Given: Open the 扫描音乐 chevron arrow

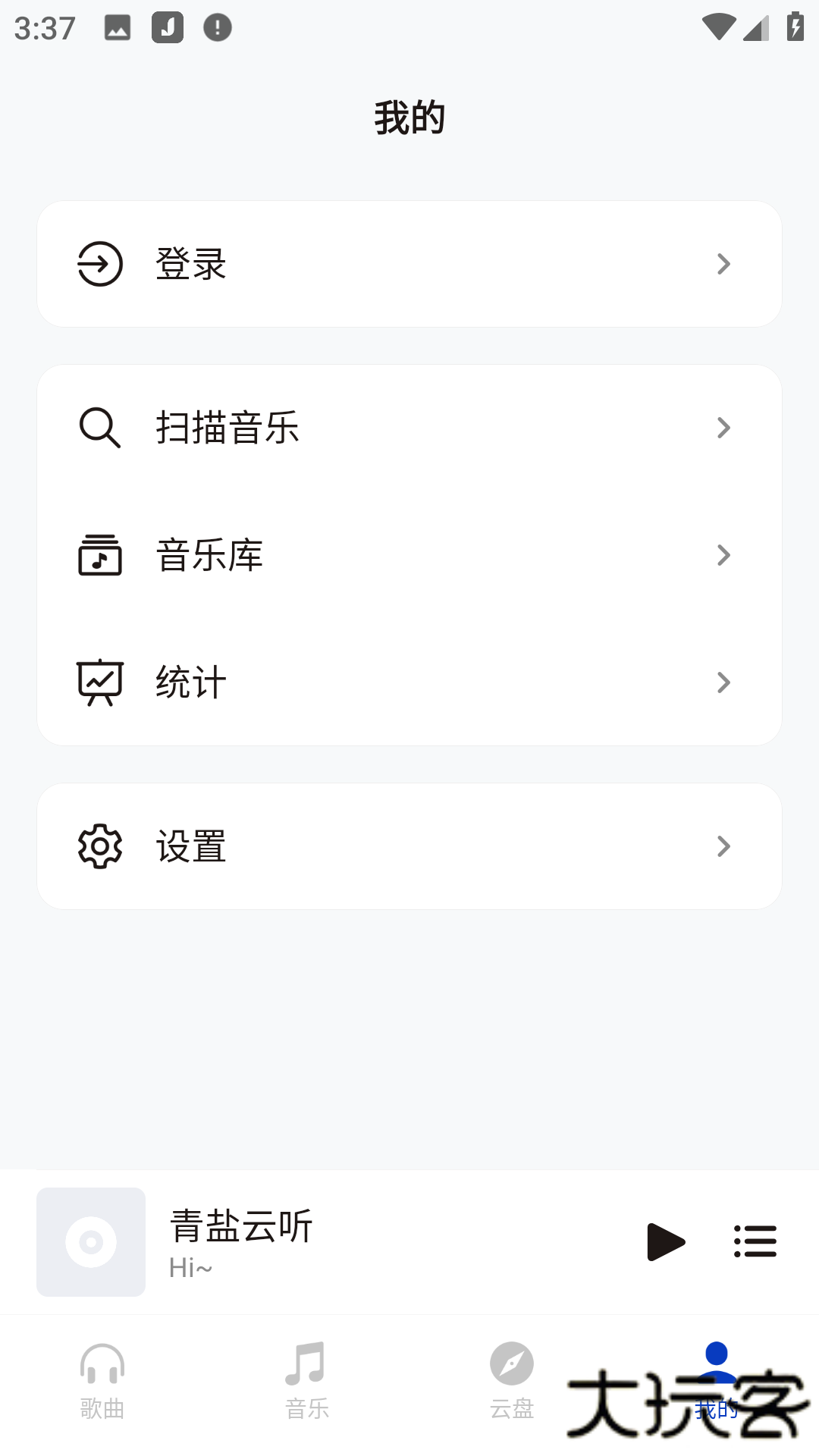Looking at the screenshot, I should [724, 428].
